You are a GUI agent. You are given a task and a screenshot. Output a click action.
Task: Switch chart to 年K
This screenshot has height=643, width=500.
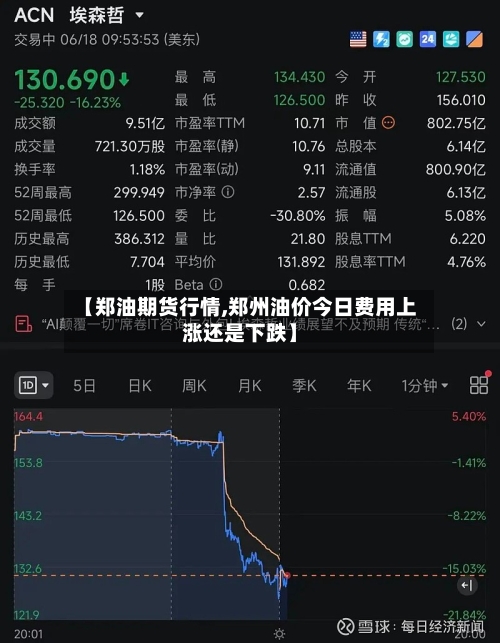point(359,386)
